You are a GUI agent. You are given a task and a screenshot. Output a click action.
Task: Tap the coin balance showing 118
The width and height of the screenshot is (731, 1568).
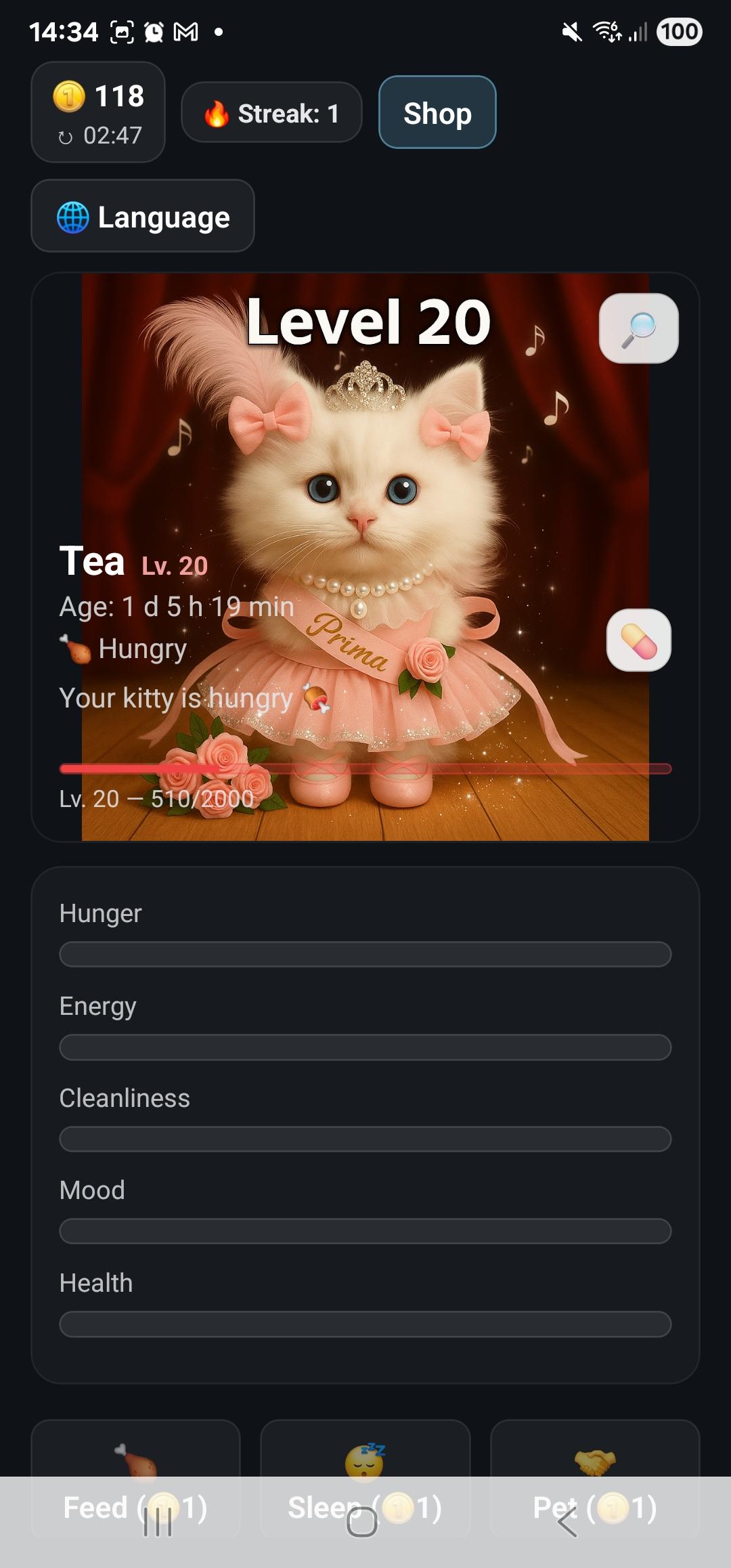point(98,112)
